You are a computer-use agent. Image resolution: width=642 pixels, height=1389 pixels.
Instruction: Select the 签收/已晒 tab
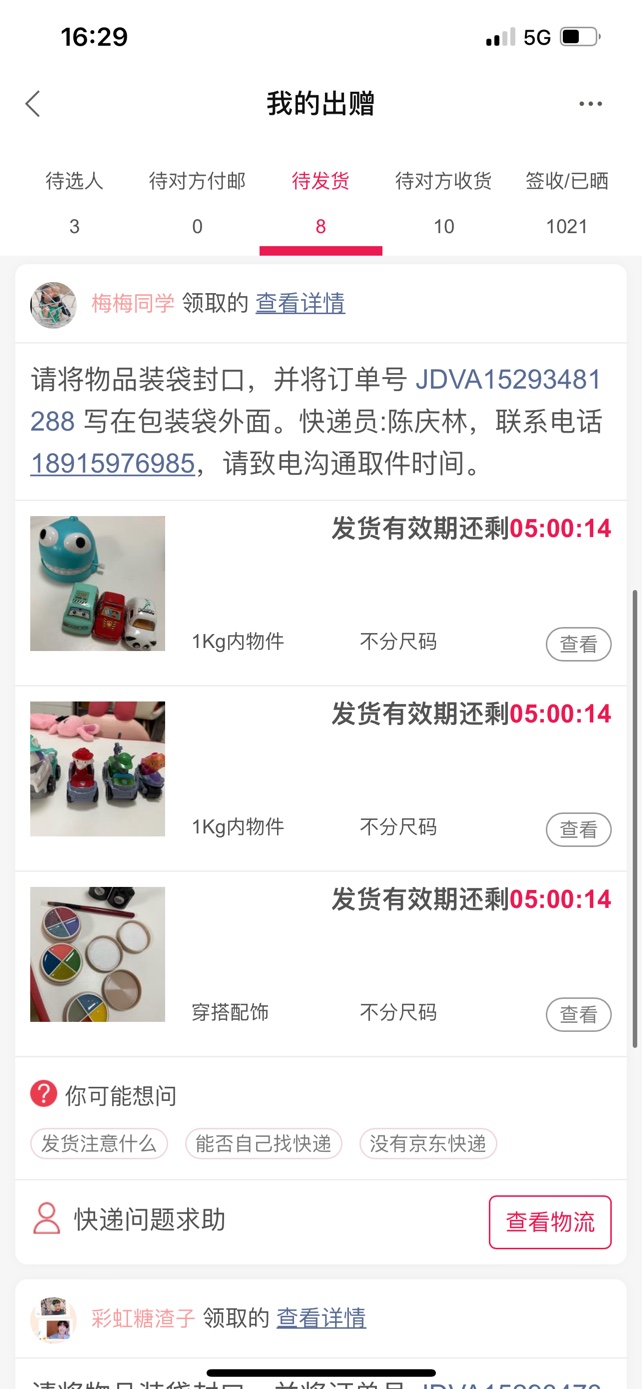click(x=566, y=201)
